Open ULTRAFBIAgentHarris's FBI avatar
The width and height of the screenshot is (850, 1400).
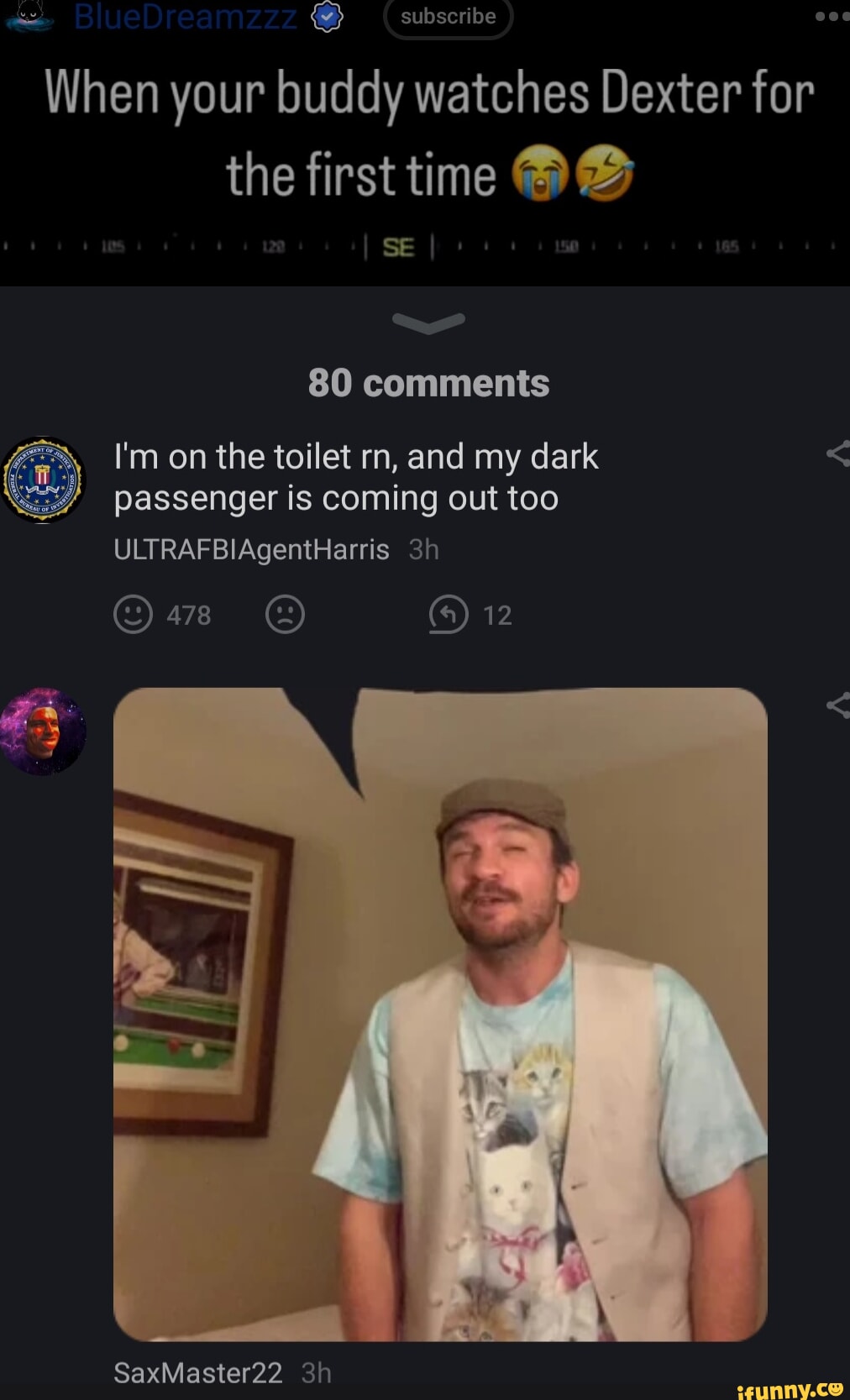(43, 480)
